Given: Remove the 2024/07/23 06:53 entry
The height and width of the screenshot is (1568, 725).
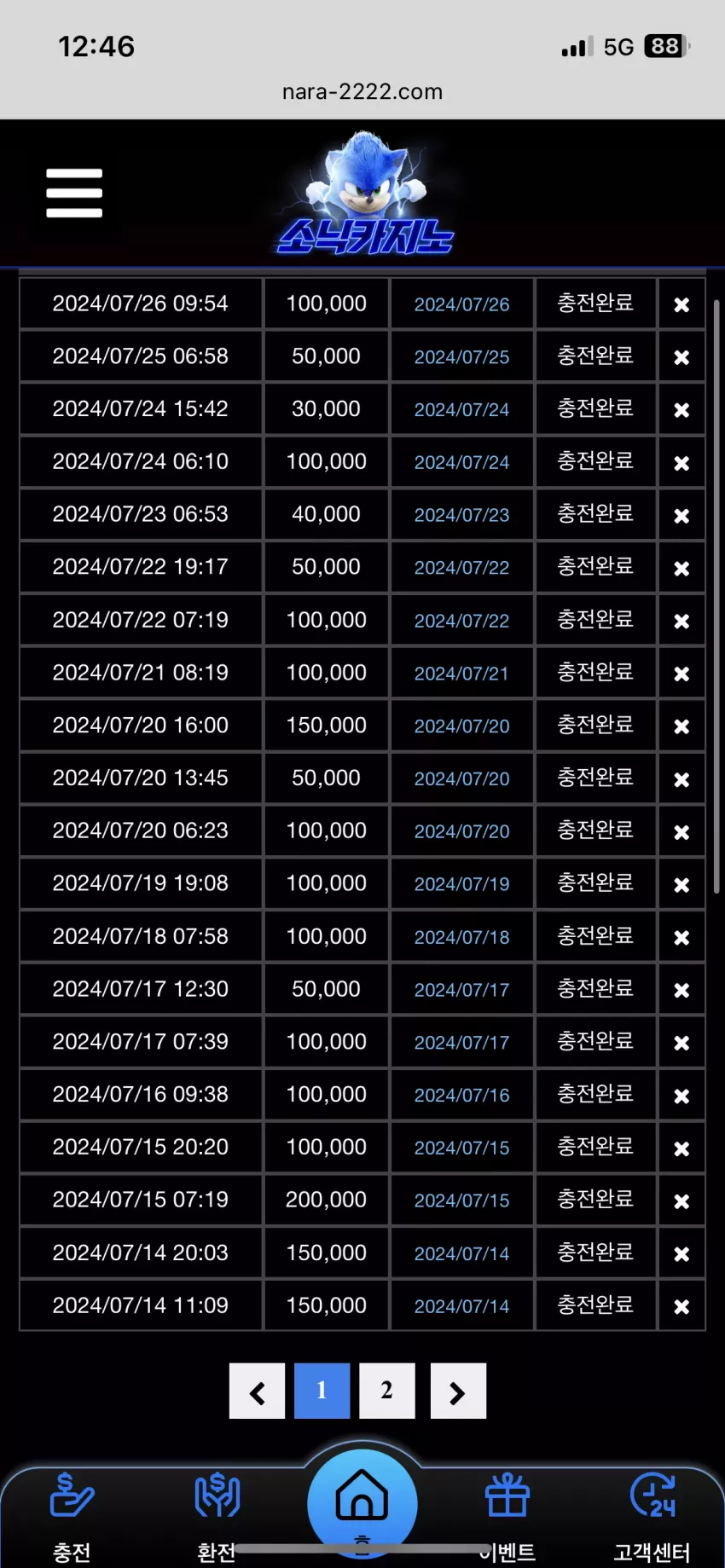Looking at the screenshot, I should click(x=681, y=516).
